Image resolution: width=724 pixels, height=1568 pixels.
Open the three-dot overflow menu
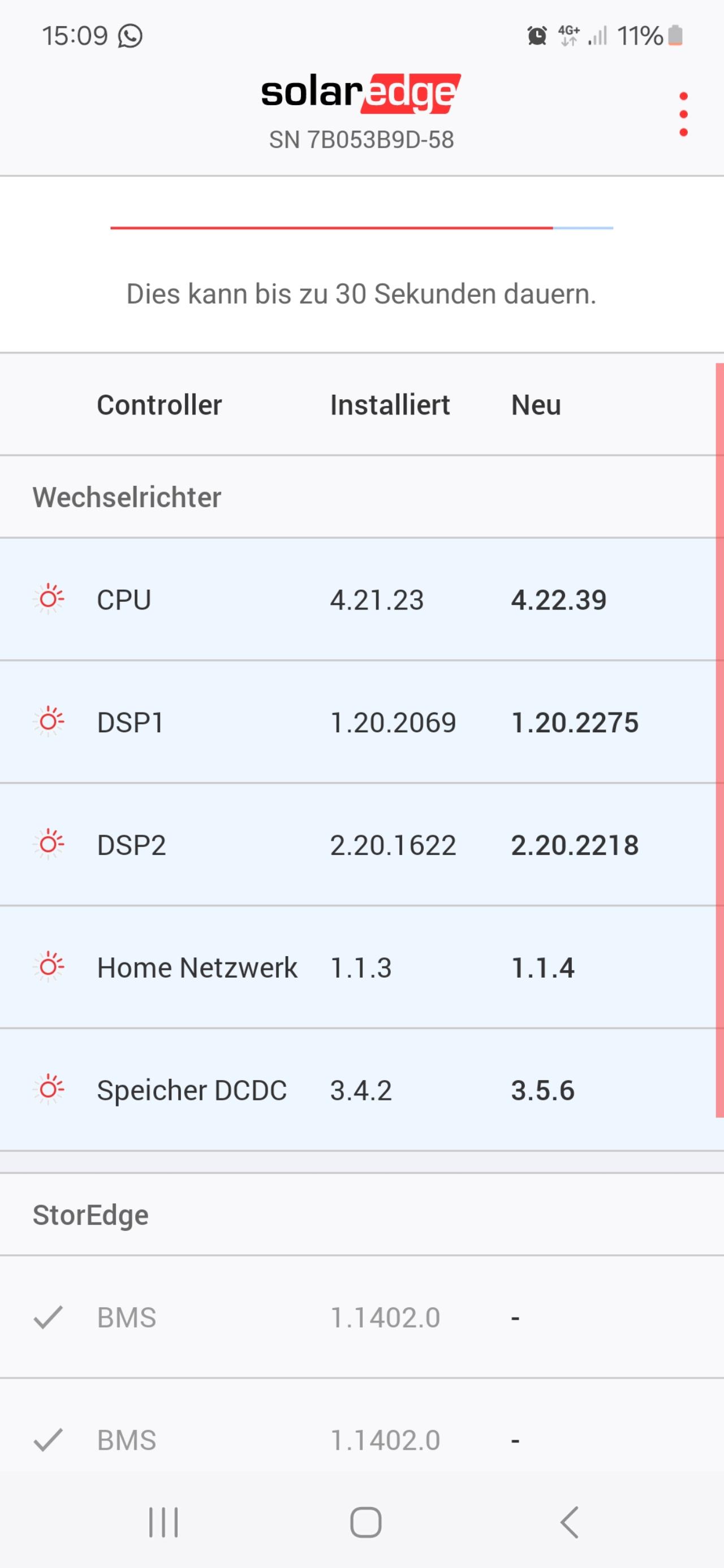tap(683, 114)
